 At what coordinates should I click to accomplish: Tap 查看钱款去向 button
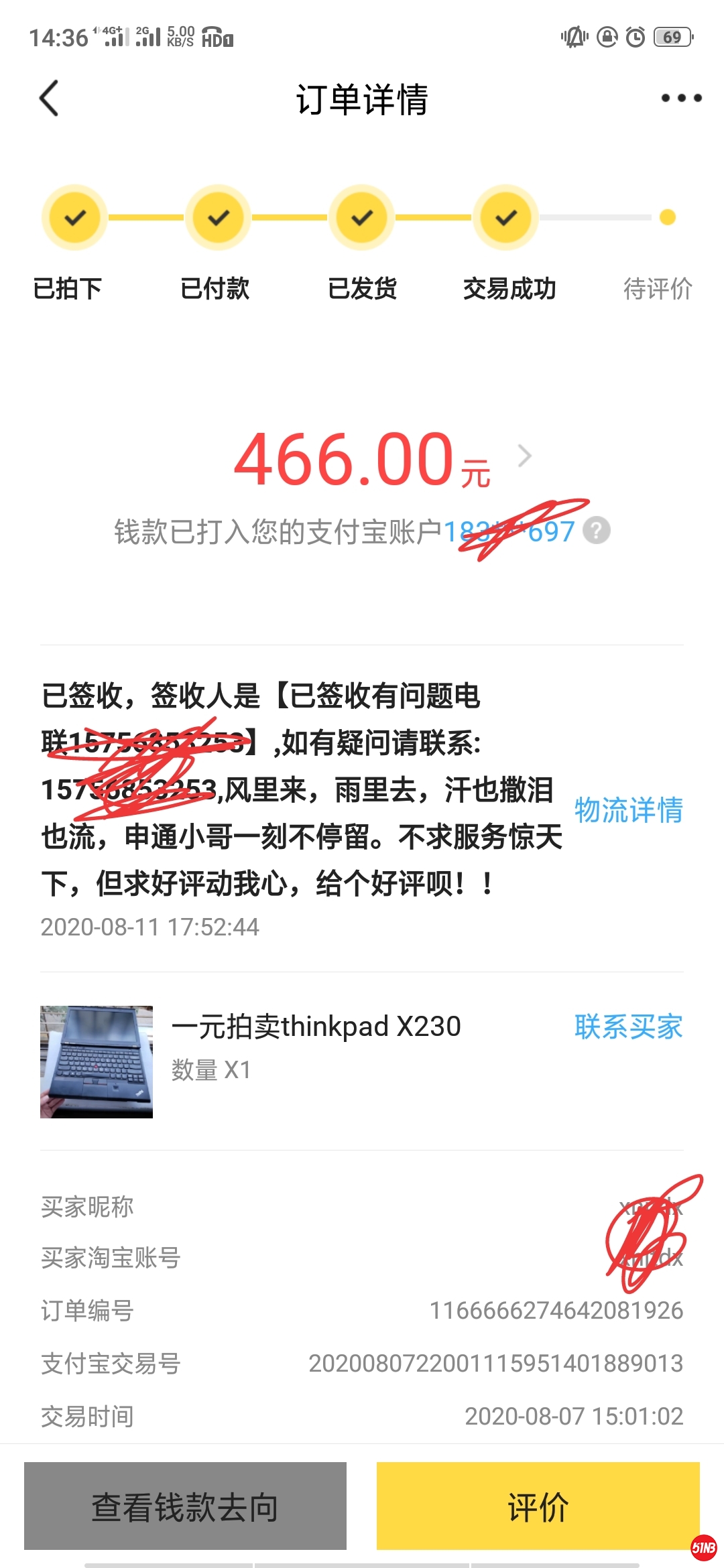(x=185, y=1506)
